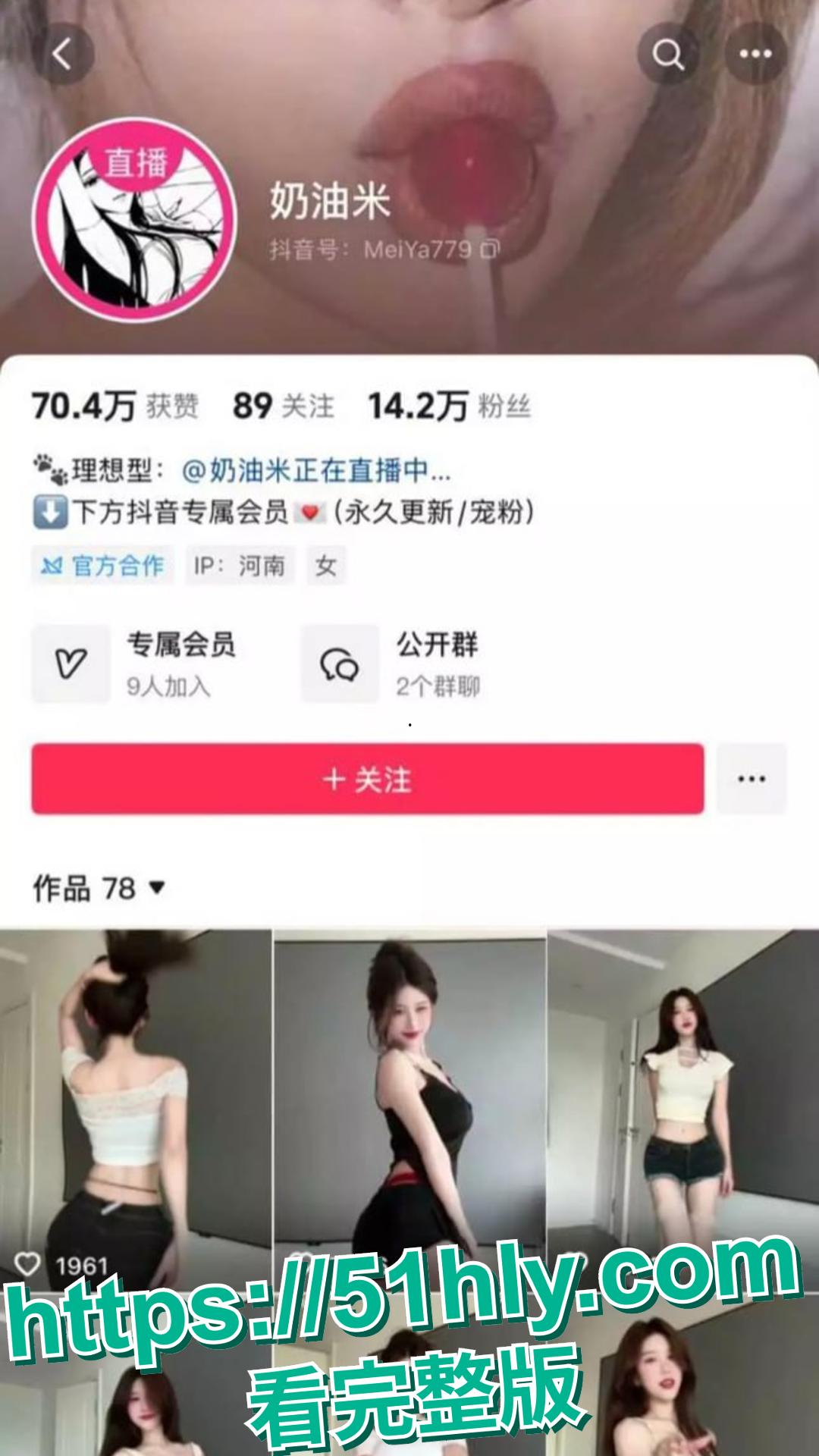Expand the @奶油米正在直播中 link in bio
The height and width of the screenshot is (1456, 819).
pyautogui.click(x=313, y=470)
